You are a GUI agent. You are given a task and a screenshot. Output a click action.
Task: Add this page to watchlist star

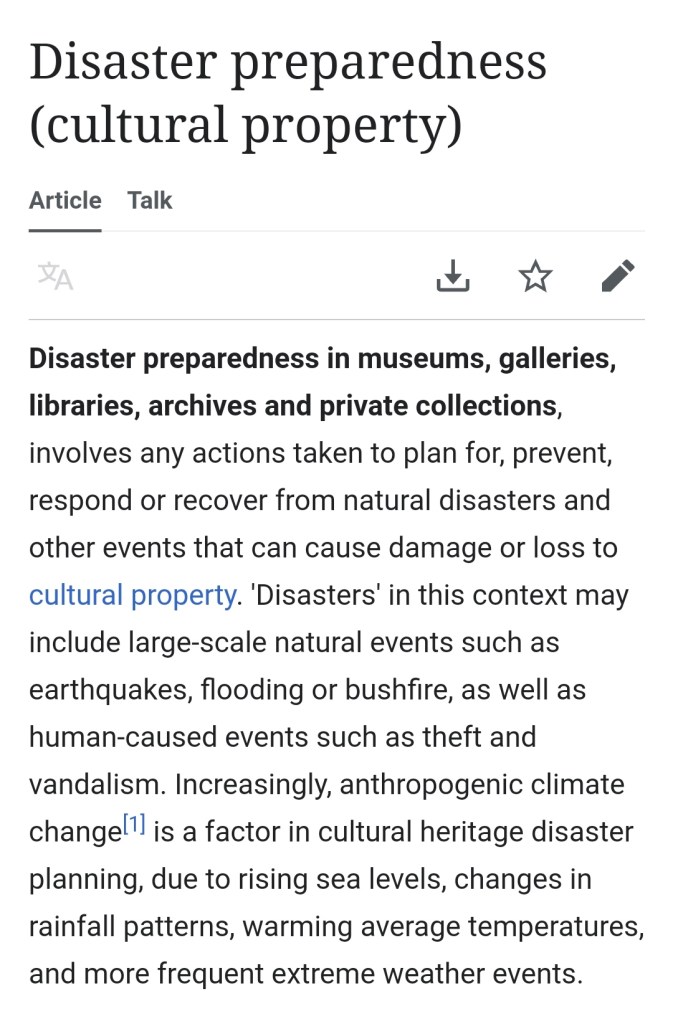tap(536, 276)
